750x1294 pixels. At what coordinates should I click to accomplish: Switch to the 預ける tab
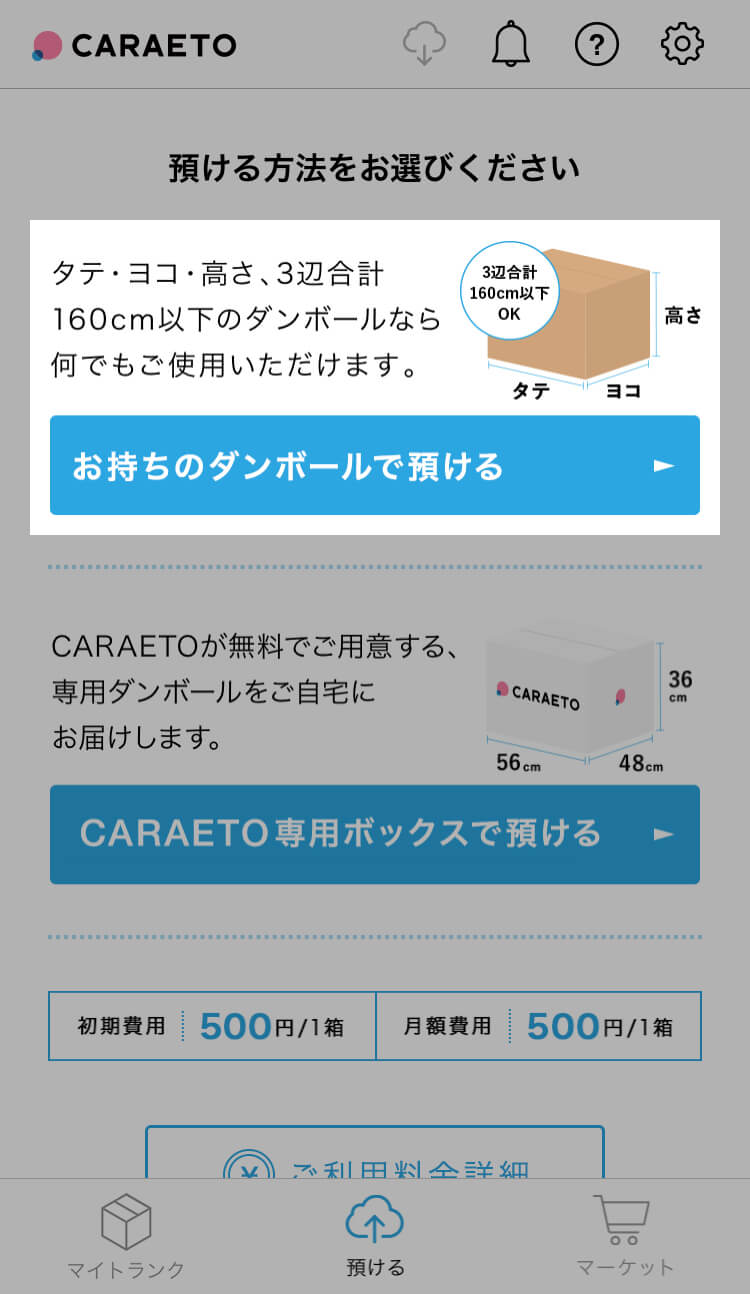(375, 1237)
